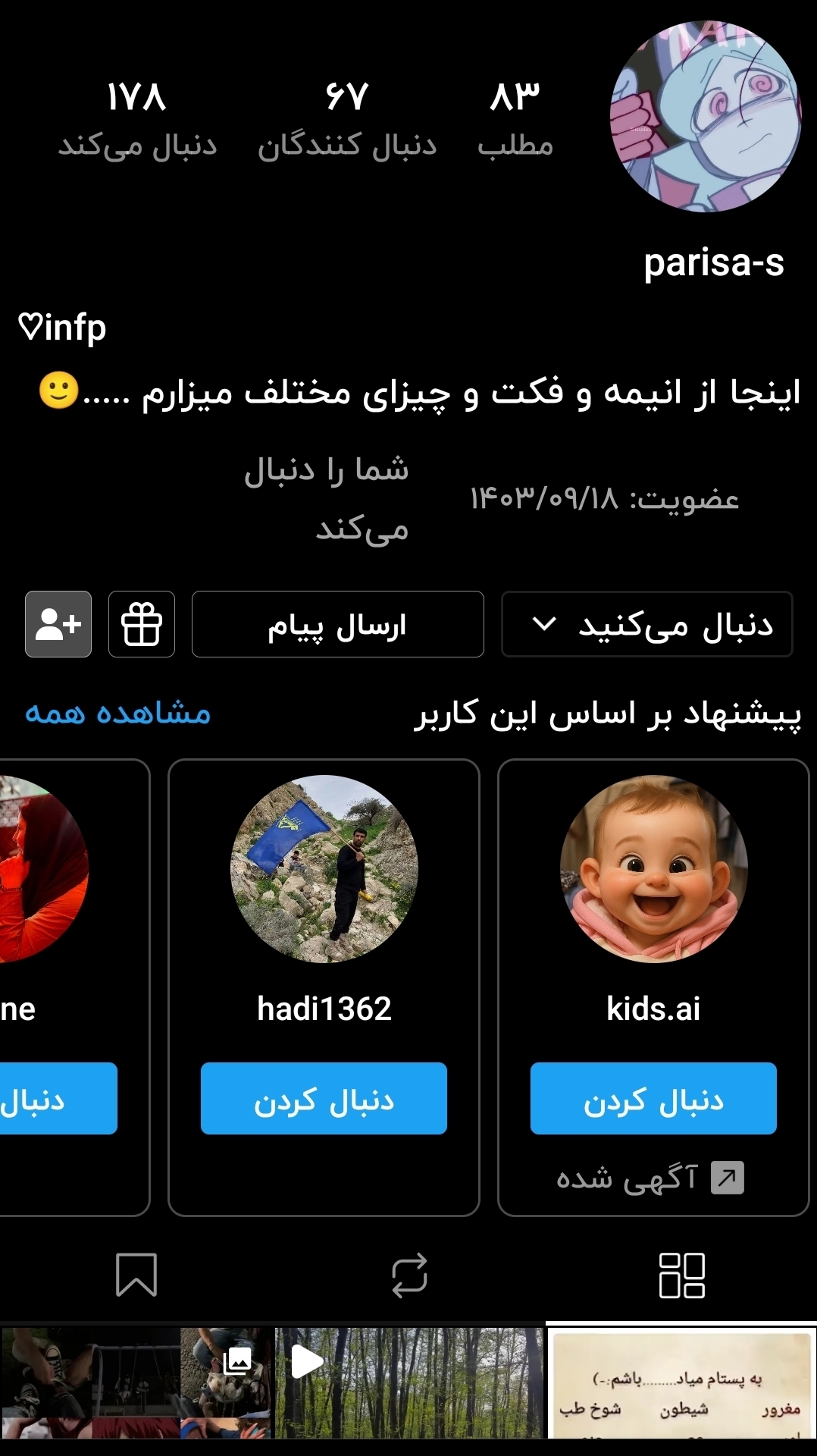The height and width of the screenshot is (1456, 817).
Task: Follow the kids.ai account
Action: [x=653, y=1098]
